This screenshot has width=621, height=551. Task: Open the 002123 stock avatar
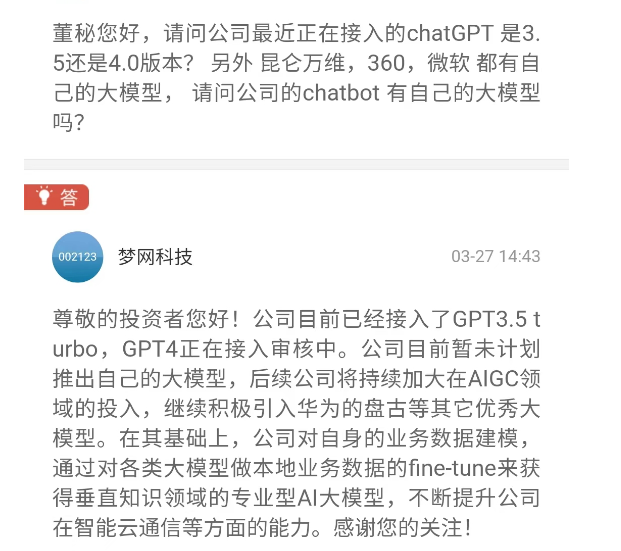pyautogui.click(x=78, y=257)
